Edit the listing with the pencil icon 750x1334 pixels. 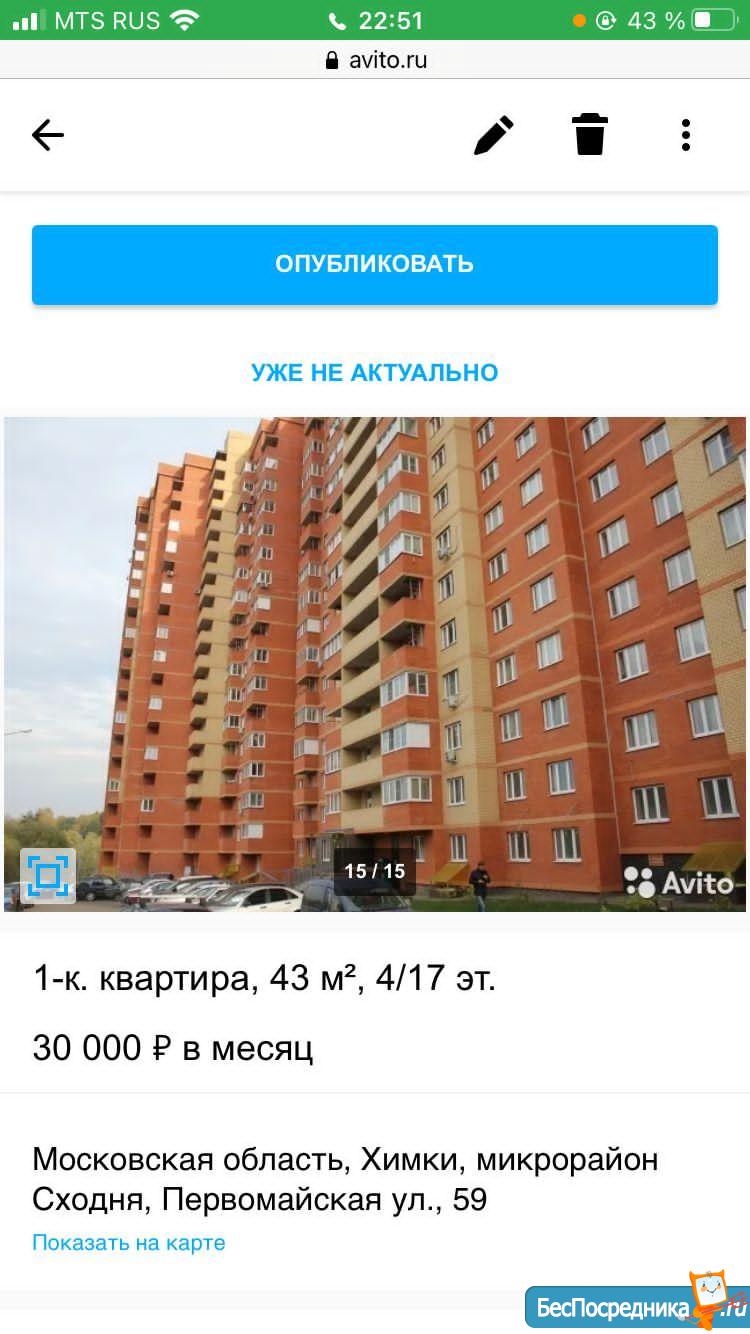(x=493, y=135)
